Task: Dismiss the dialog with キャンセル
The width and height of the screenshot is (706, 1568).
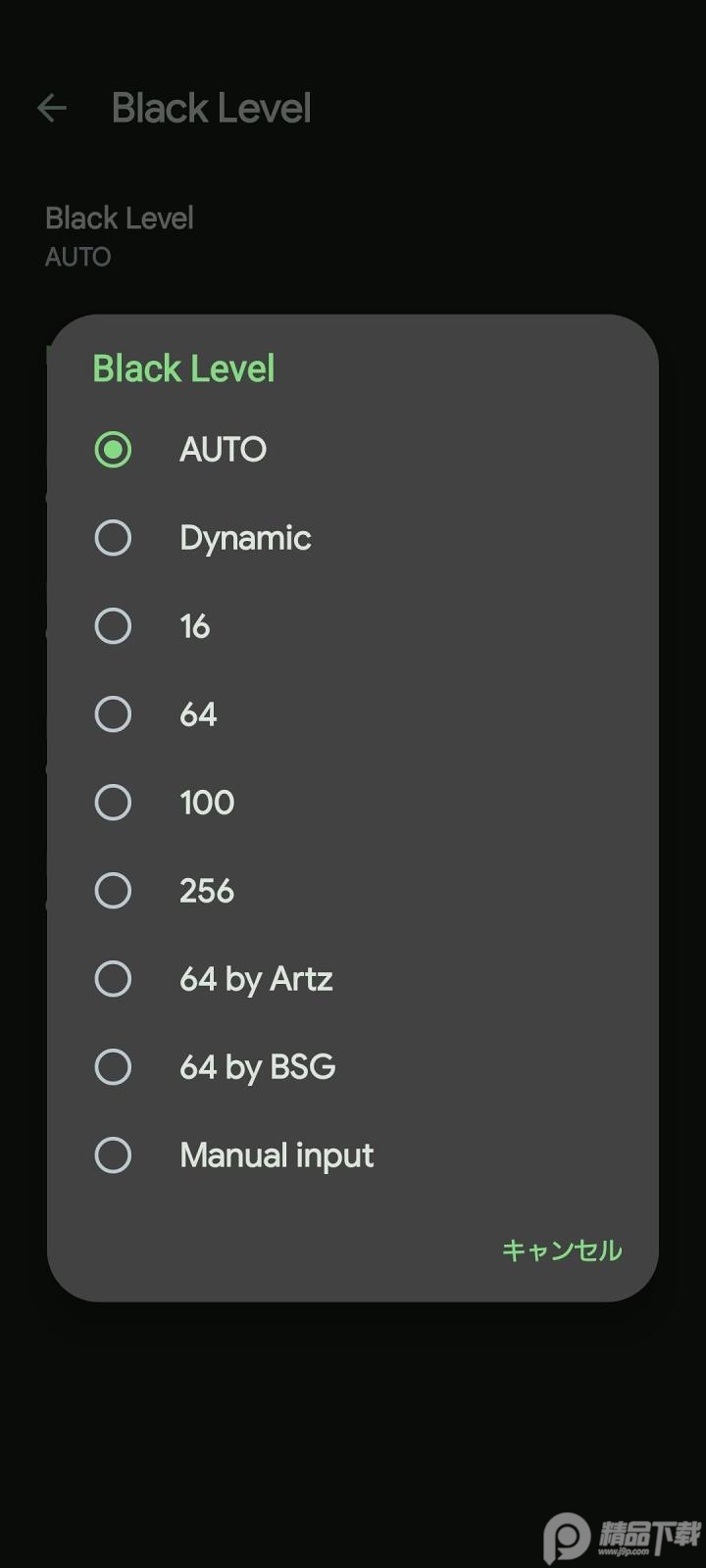Action: [x=561, y=1250]
